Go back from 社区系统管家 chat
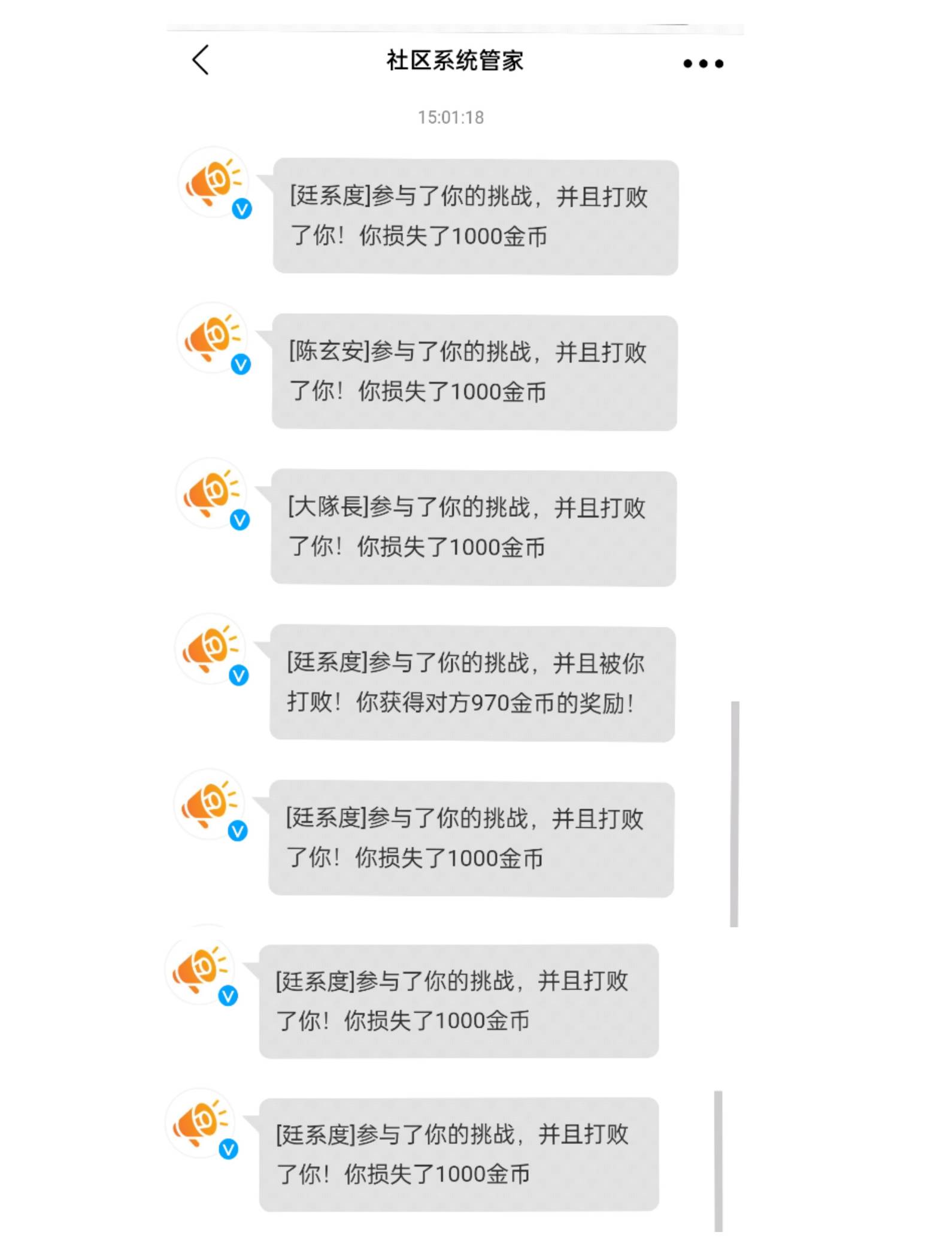This screenshot has height=1256, width=952. [x=201, y=60]
